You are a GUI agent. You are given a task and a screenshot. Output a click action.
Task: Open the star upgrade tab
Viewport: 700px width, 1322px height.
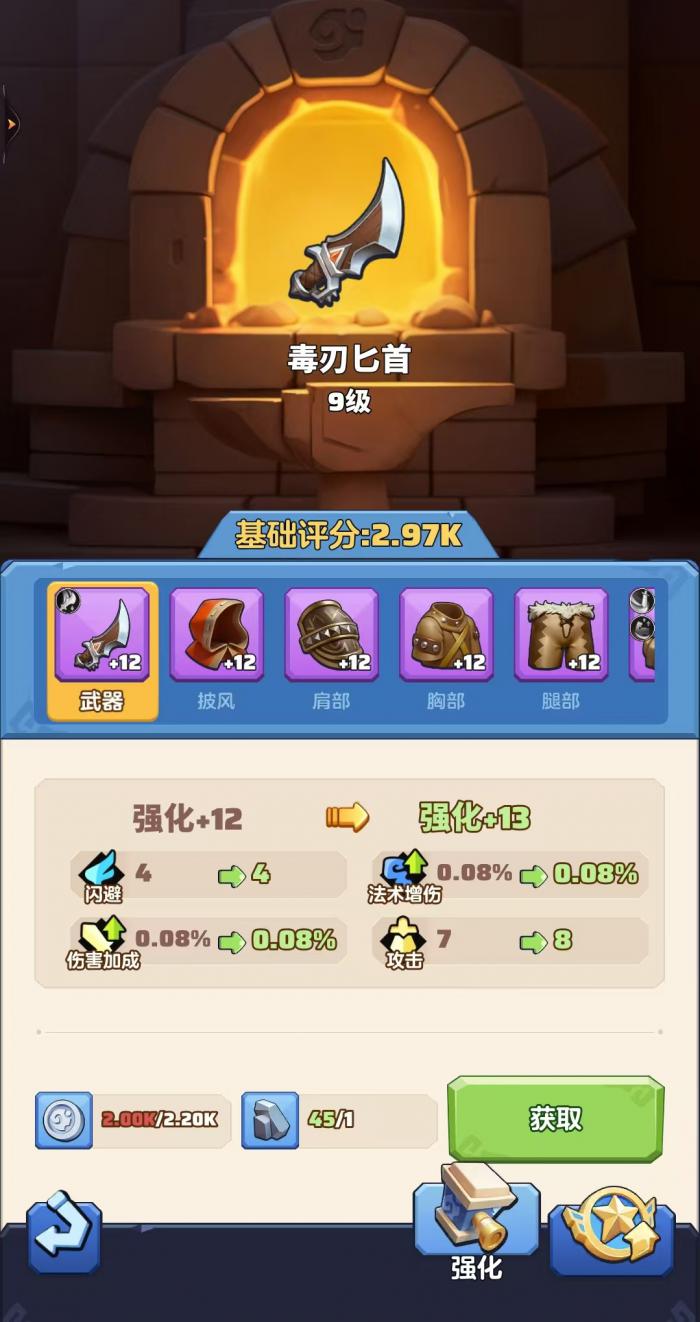(611, 1230)
